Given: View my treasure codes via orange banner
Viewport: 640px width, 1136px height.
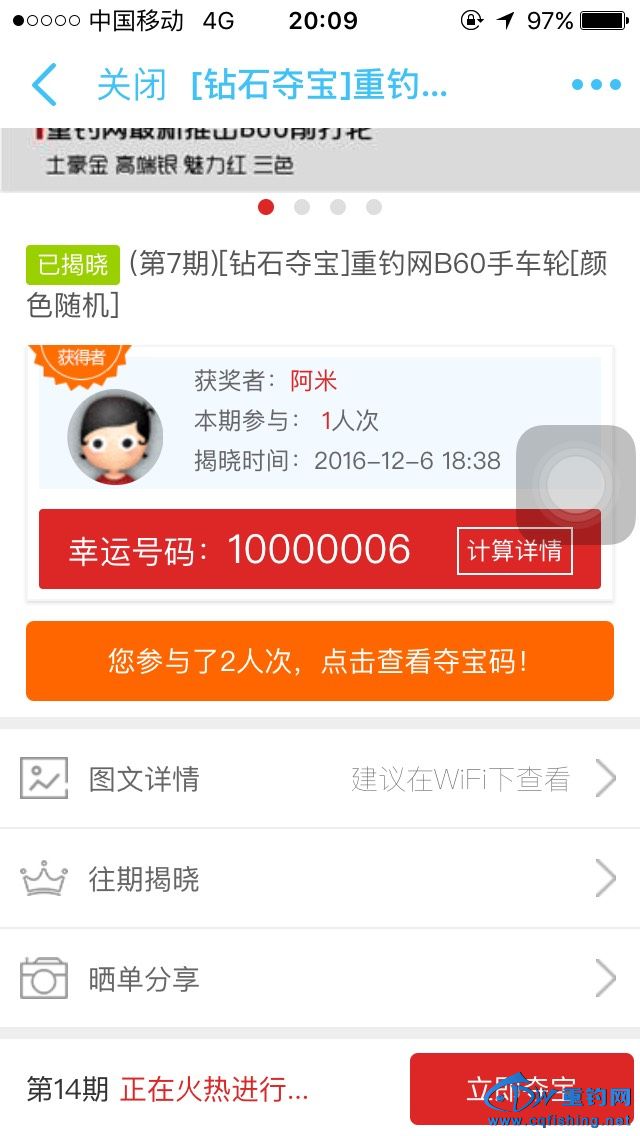Looking at the screenshot, I should click(x=319, y=661).
